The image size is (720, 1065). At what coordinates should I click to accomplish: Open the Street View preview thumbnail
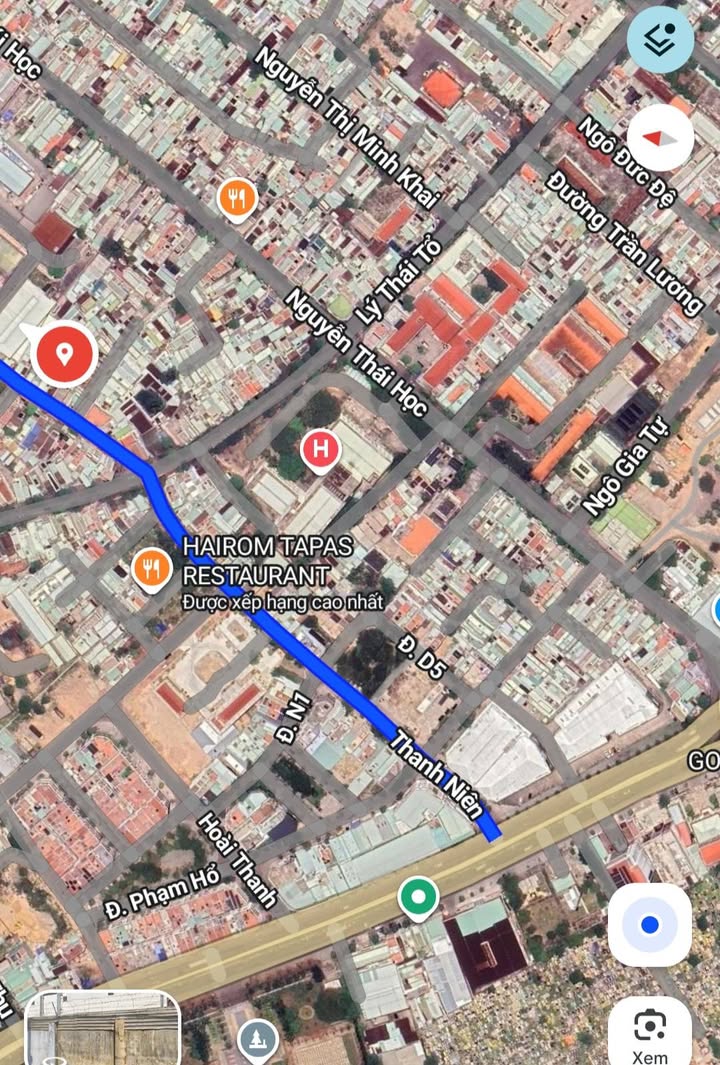coord(102,1028)
